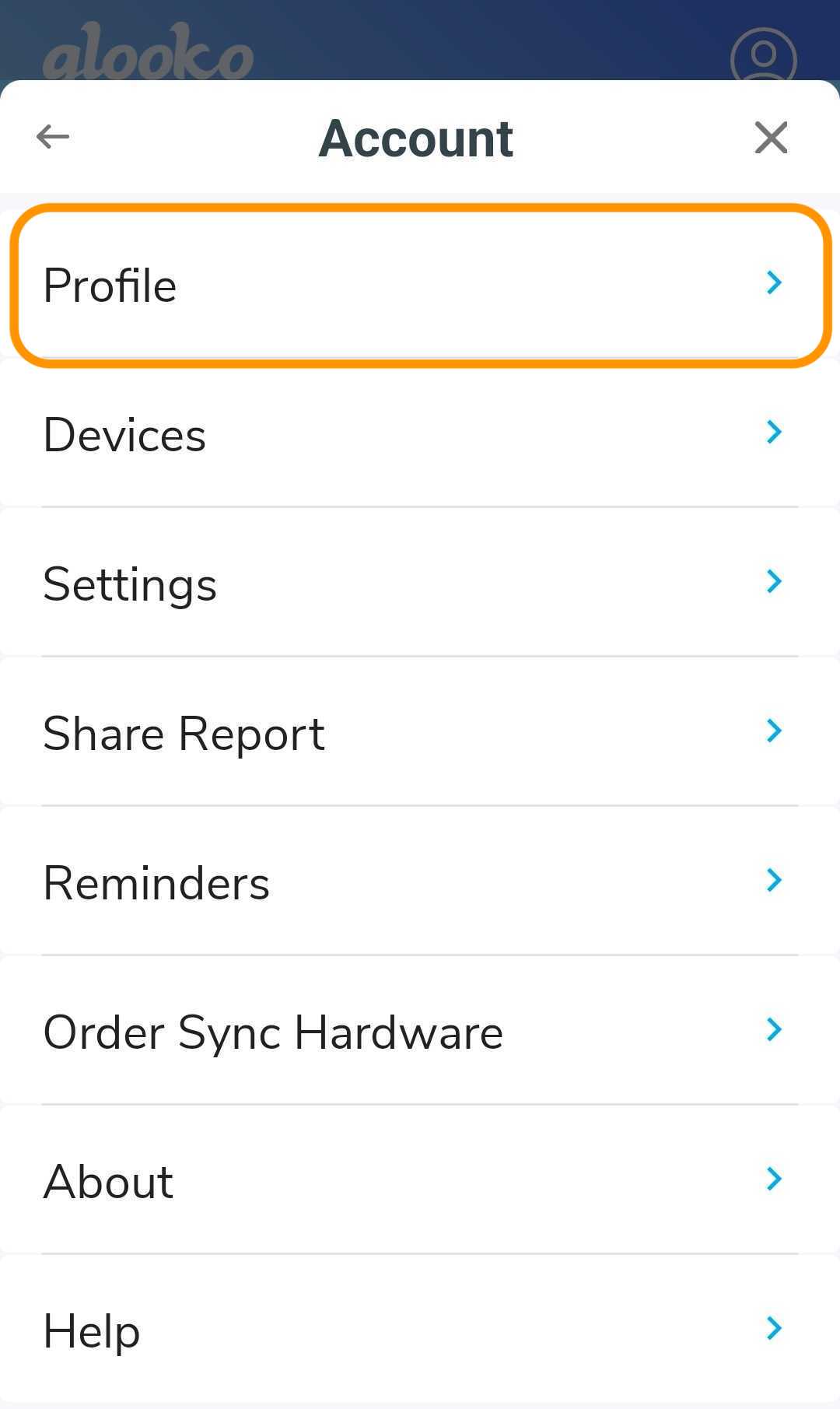The height and width of the screenshot is (1409, 840).
Task: Tap the back arrow icon
Action: [x=52, y=136]
